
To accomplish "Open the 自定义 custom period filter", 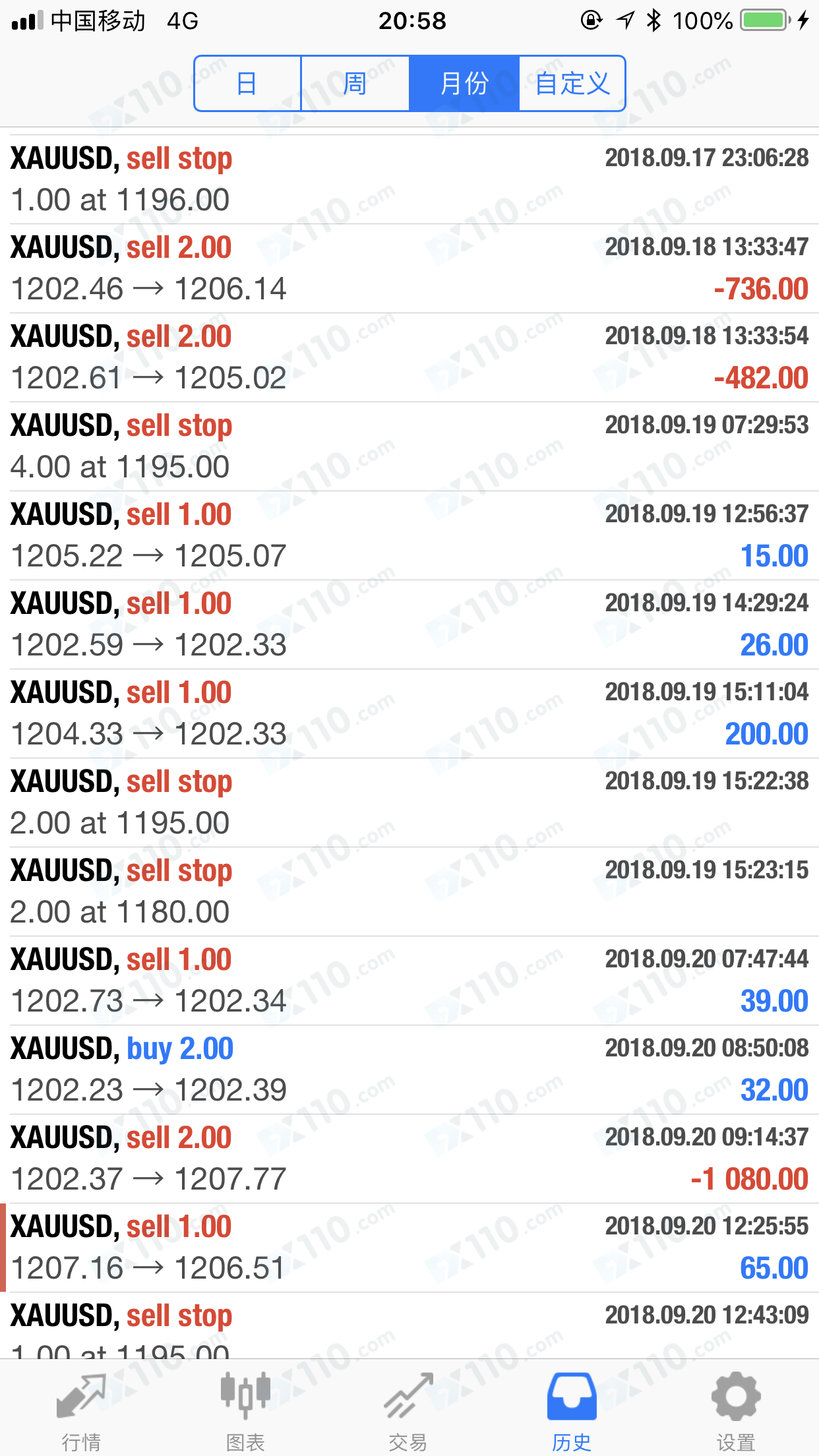I will tap(572, 84).
